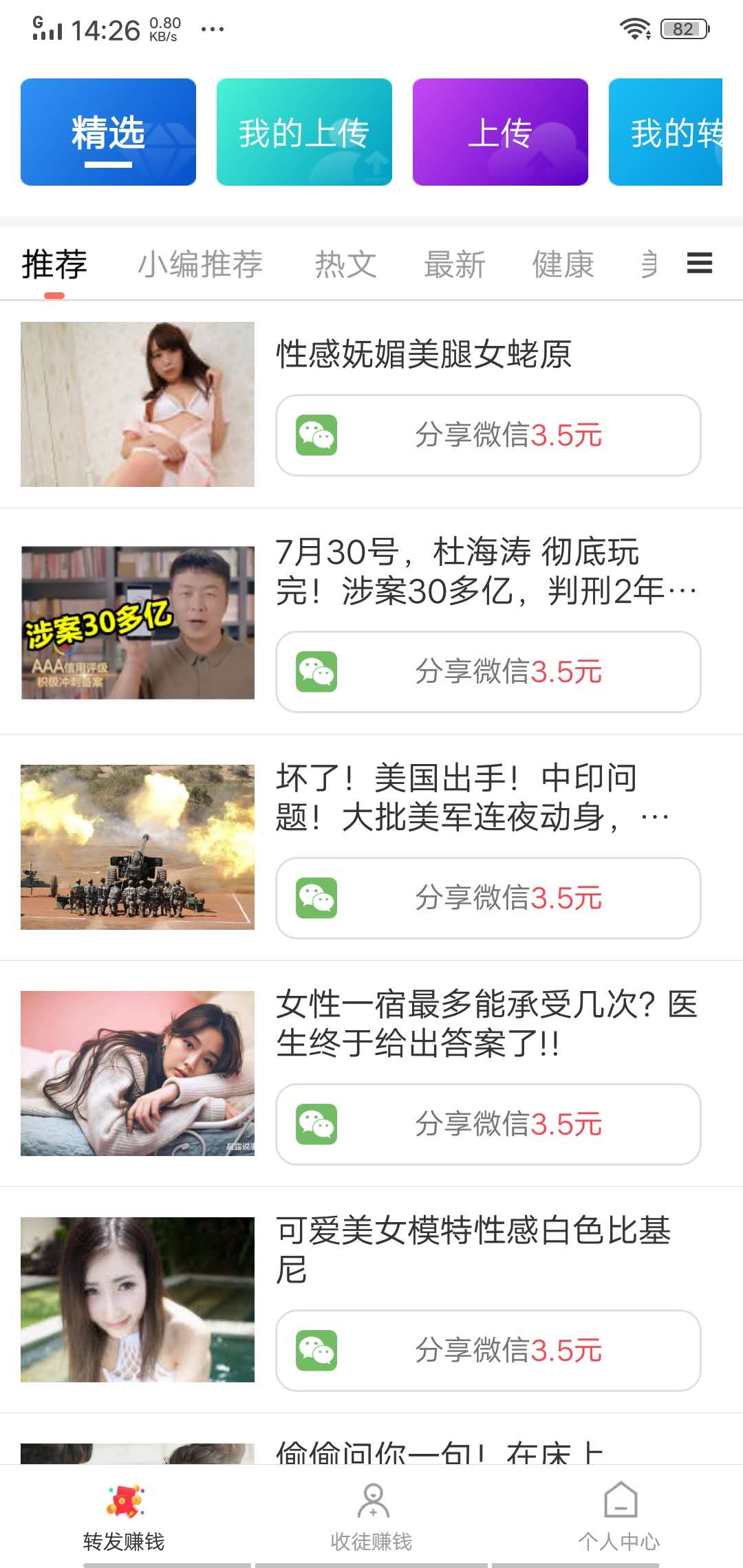Tap the WeChat icon on first article's share button
This screenshot has width=743, height=1568.
[x=317, y=435]
